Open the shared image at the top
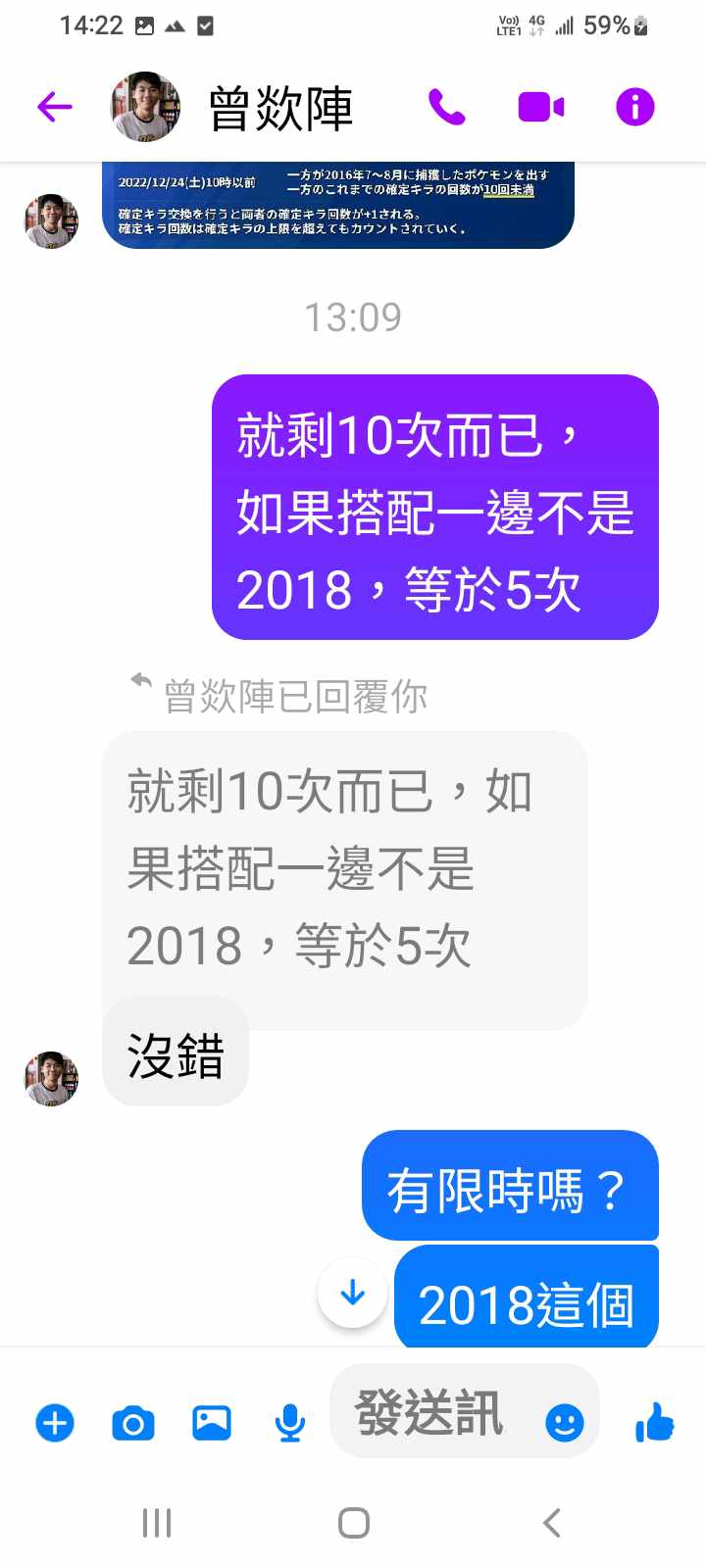This screenshot has width=706, height=1568. [337, 205]
